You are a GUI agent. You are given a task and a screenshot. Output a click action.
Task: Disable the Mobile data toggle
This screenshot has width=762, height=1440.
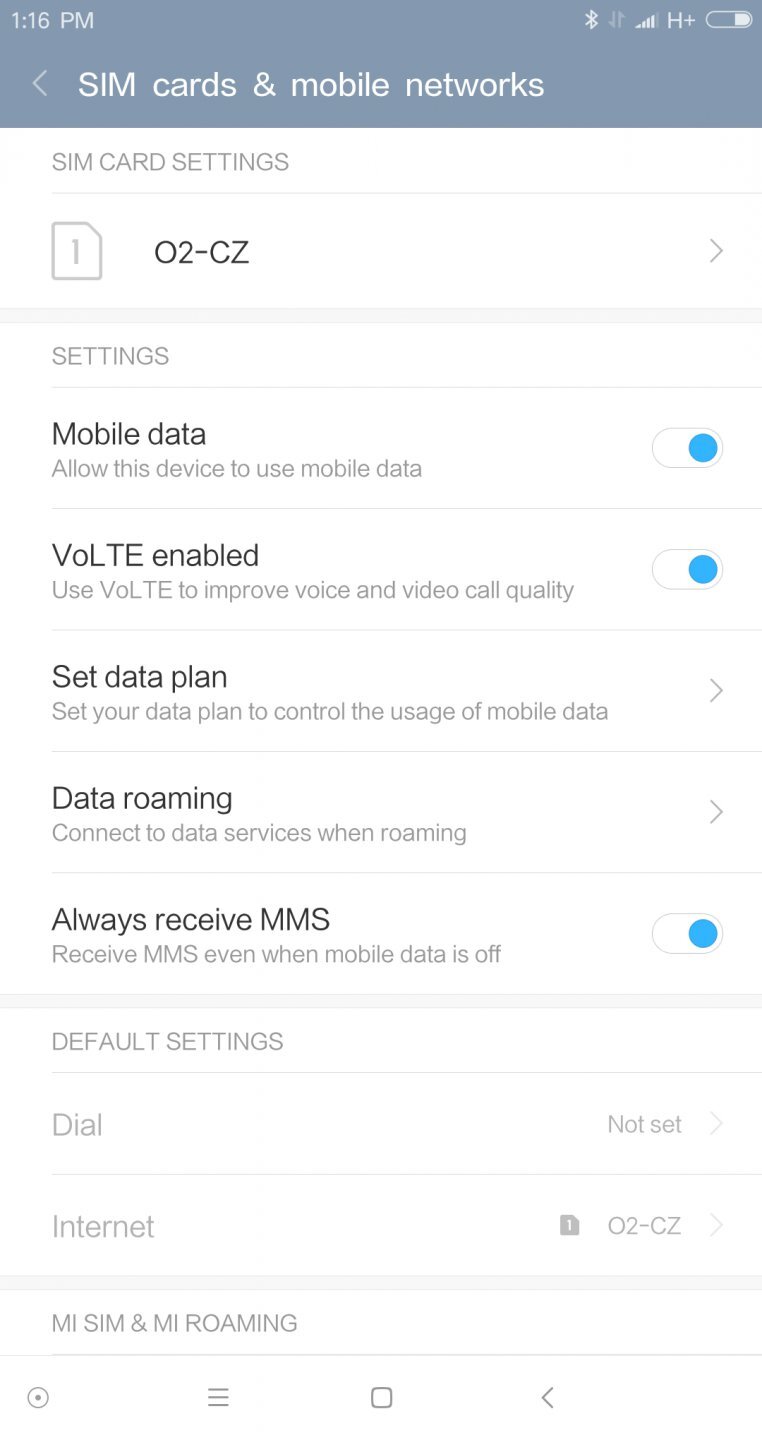click(x=687, y=447)
